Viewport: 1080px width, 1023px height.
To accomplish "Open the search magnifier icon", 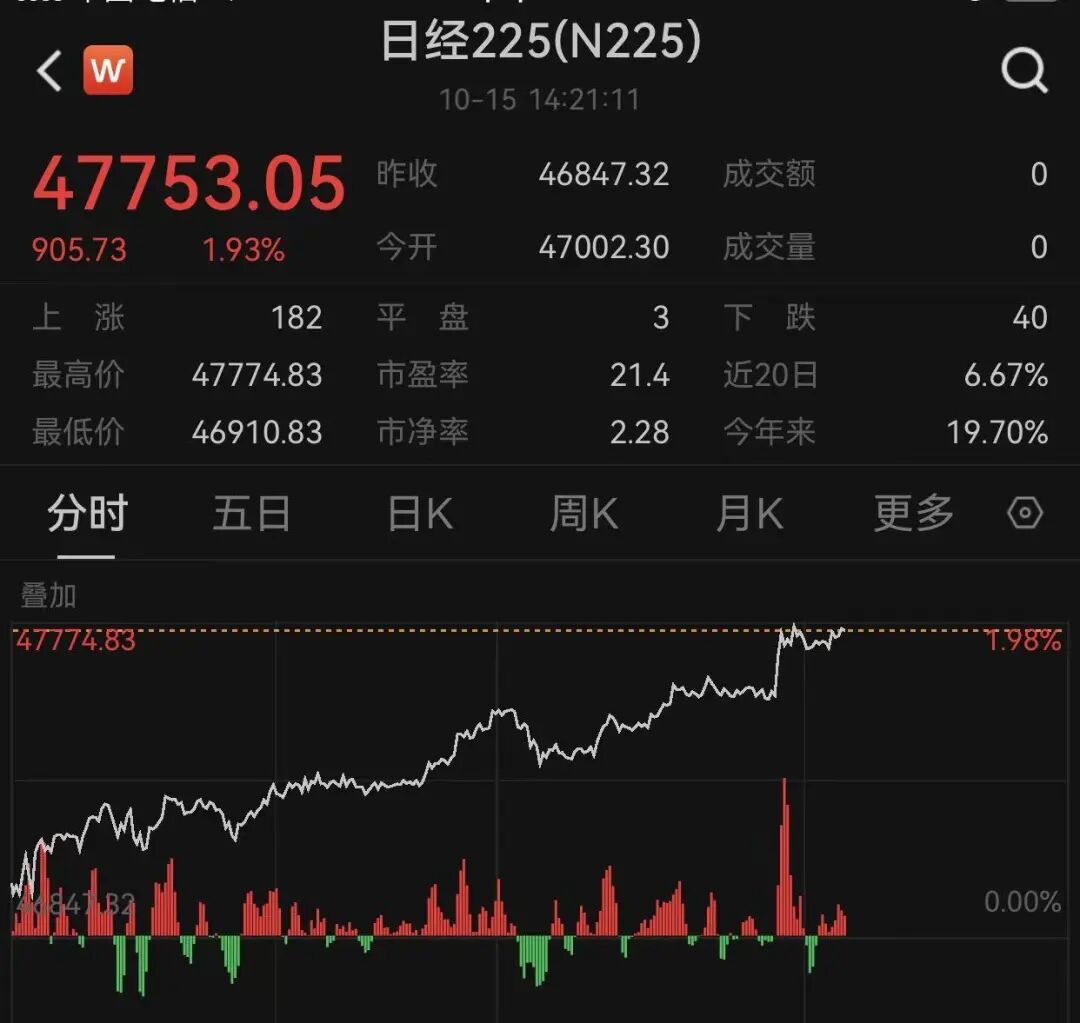I will tap(1024, 72).
